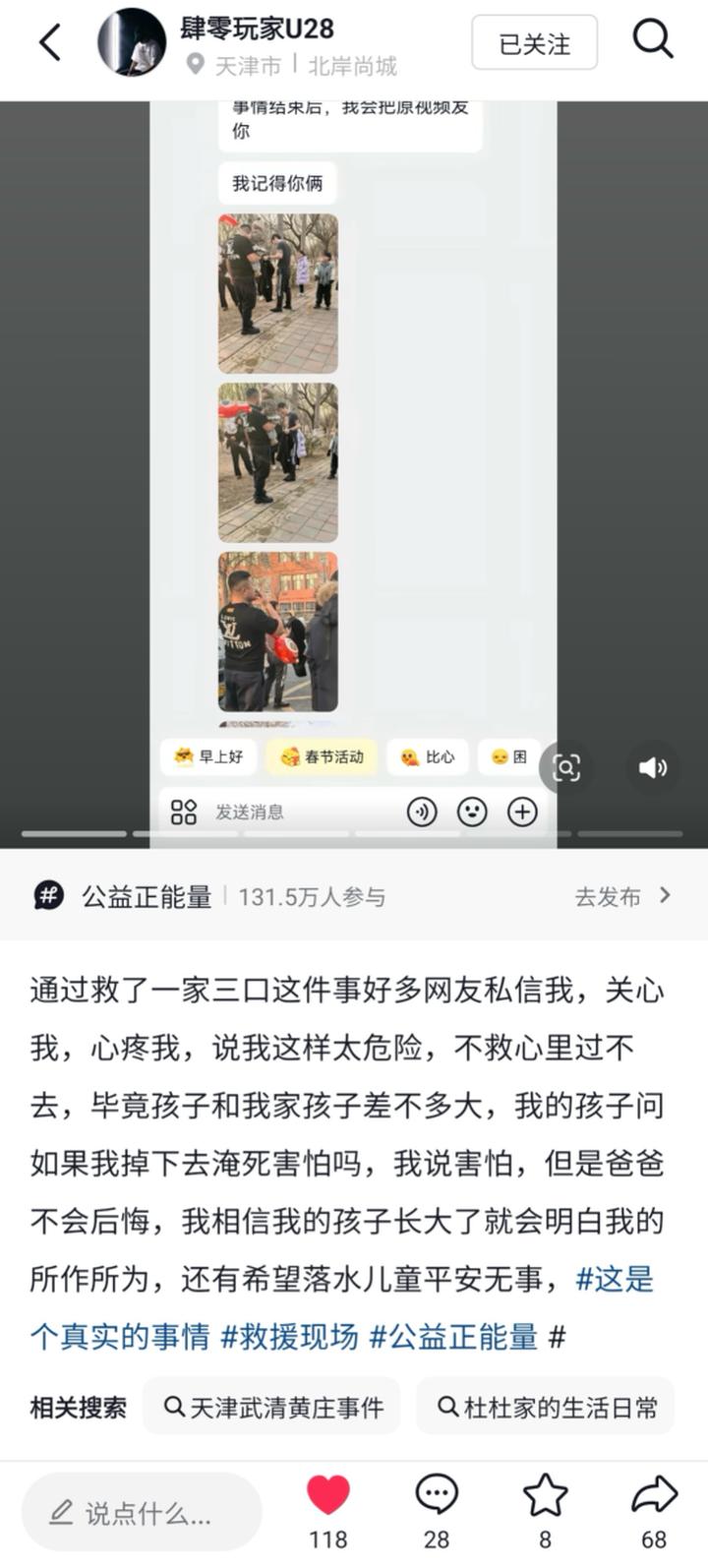Tap 去发布 to post in this topic

pyautogui.click(x=622, y=896)
